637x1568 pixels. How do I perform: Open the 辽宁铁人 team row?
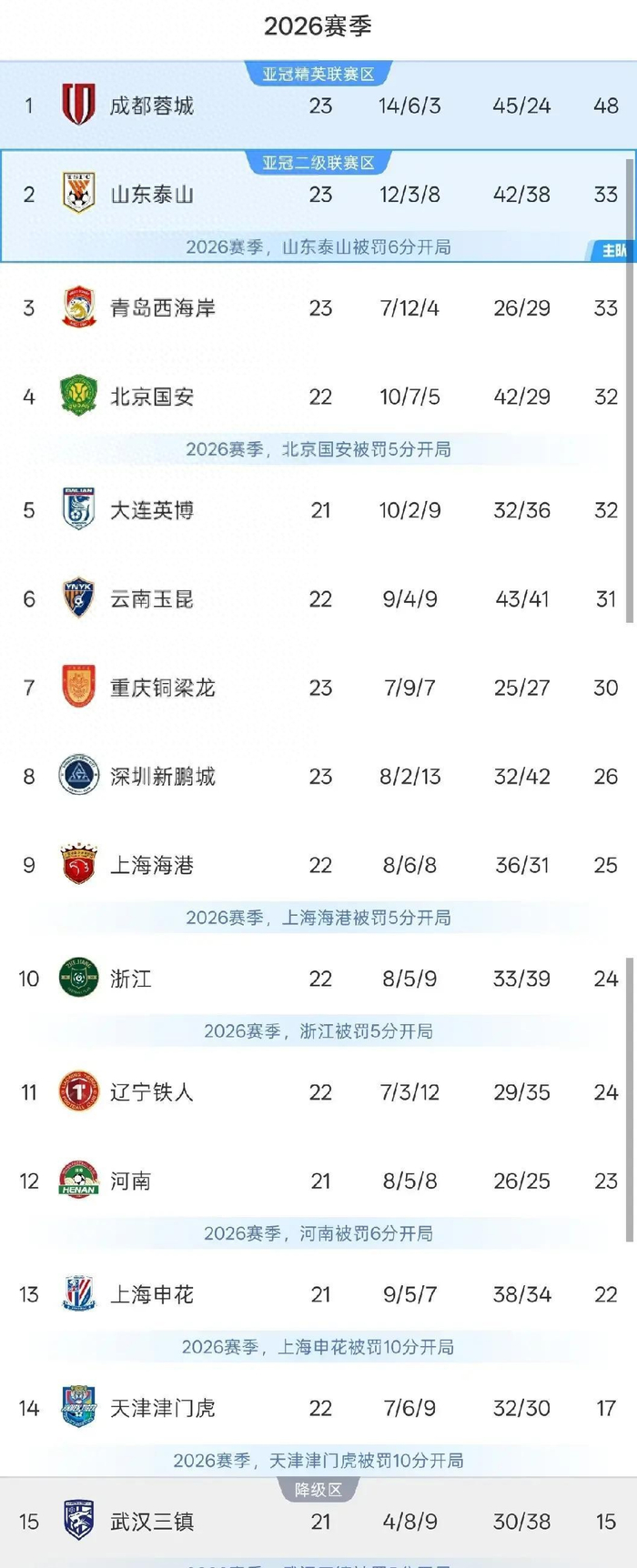318,1092
